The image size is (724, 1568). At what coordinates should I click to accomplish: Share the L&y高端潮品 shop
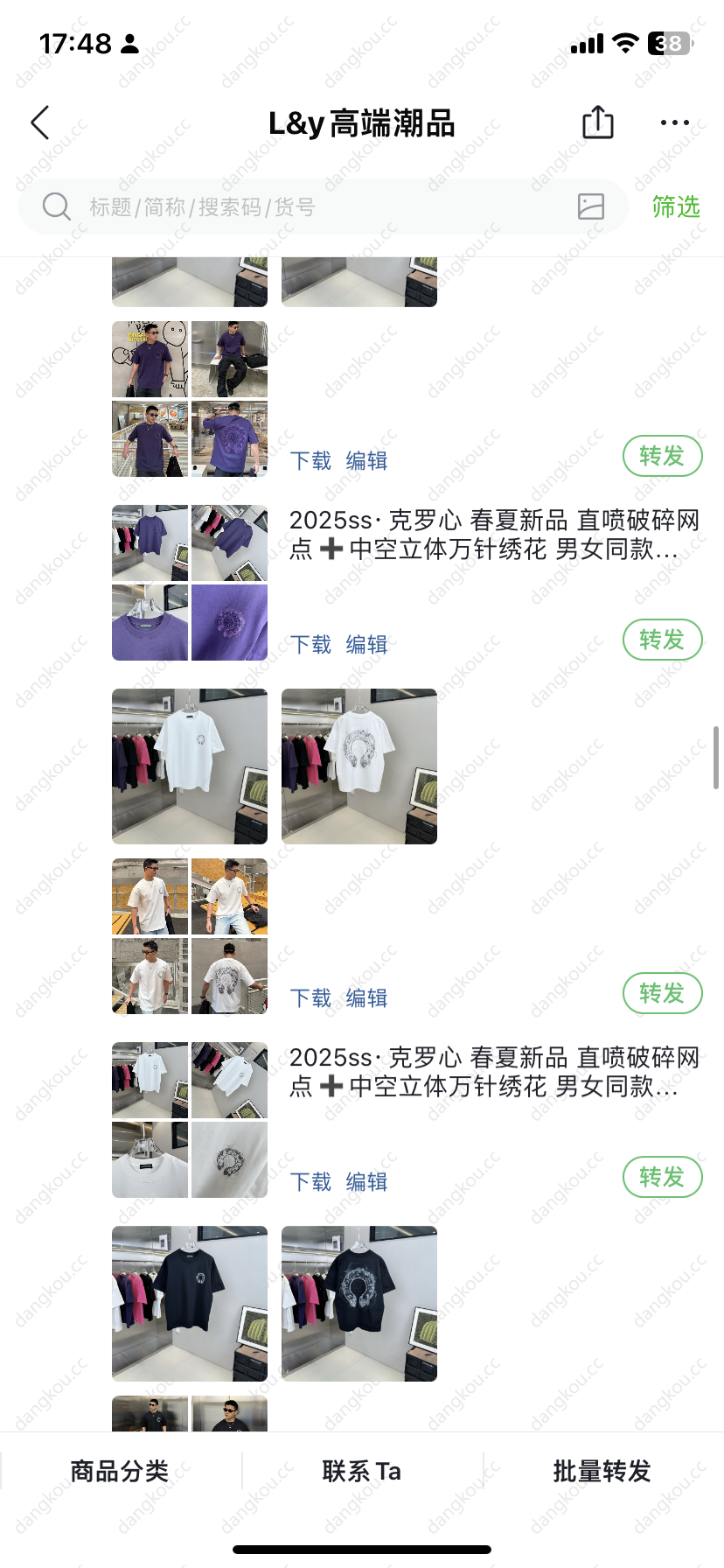tap(598, 122)
